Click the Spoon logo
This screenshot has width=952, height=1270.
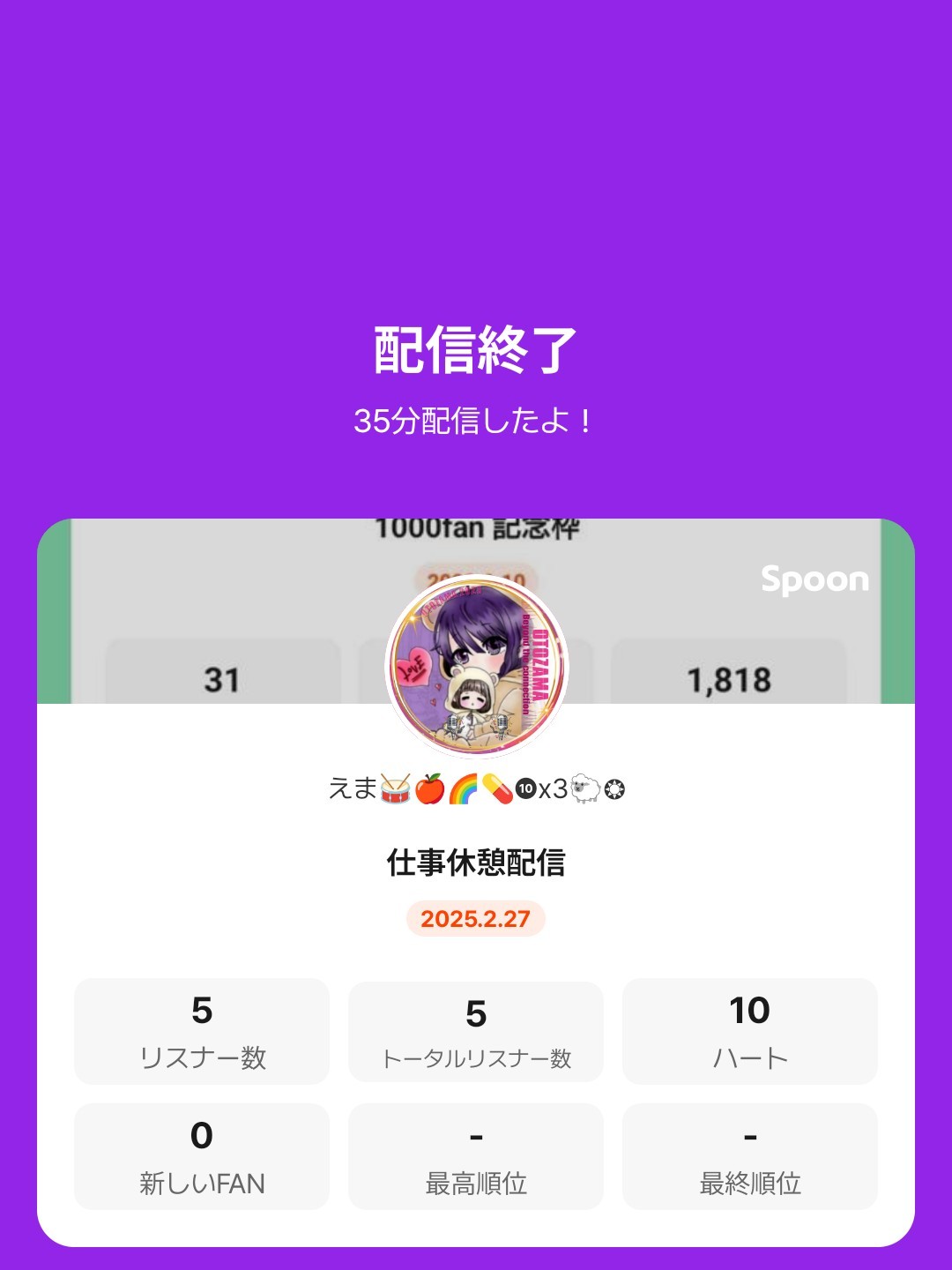pyautogui.click(x=815, y=580)
